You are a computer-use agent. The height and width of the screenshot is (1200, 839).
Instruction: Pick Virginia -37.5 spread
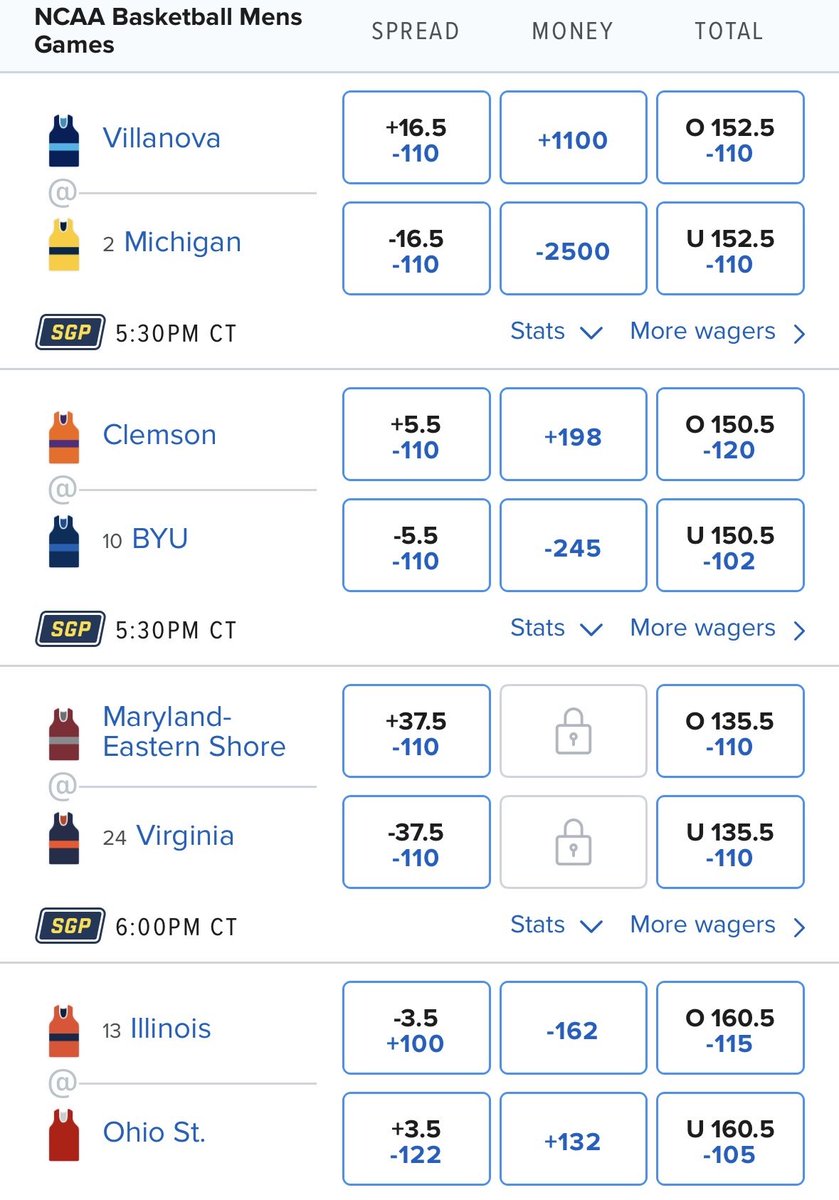point(416,843)
